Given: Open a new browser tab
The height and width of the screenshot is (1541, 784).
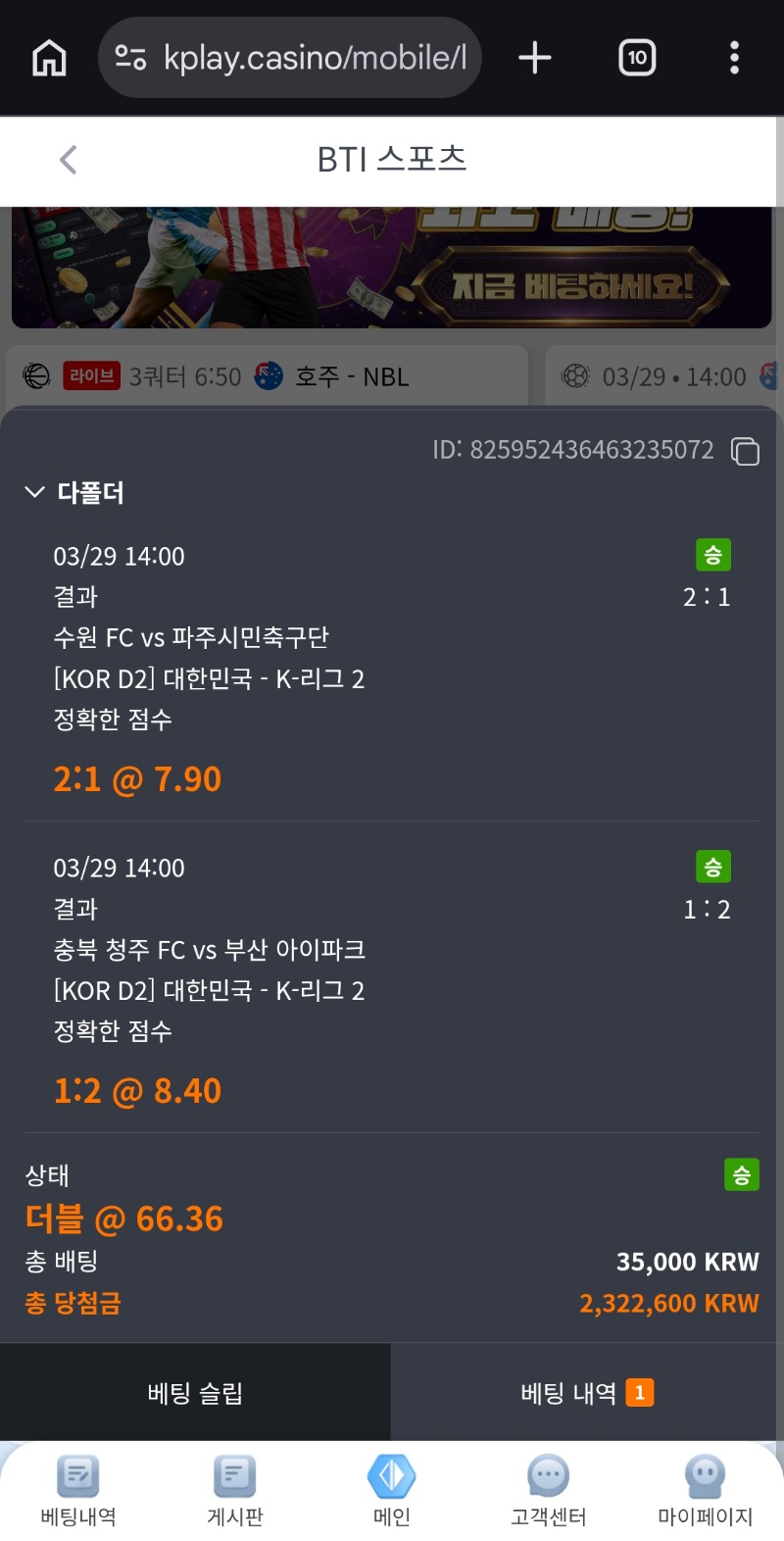Looking at the screenshot, I should pos(534,58).
